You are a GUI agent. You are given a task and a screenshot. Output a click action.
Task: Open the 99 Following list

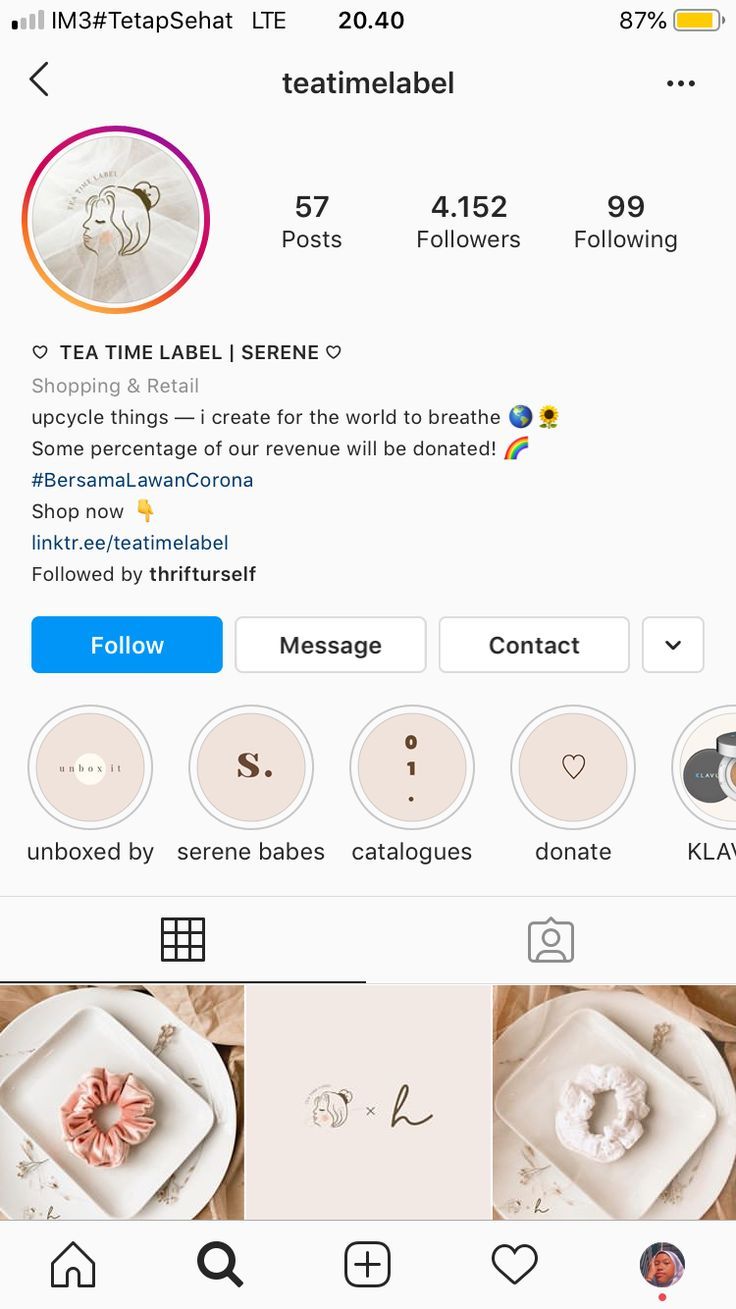click(x=625, y=221)
